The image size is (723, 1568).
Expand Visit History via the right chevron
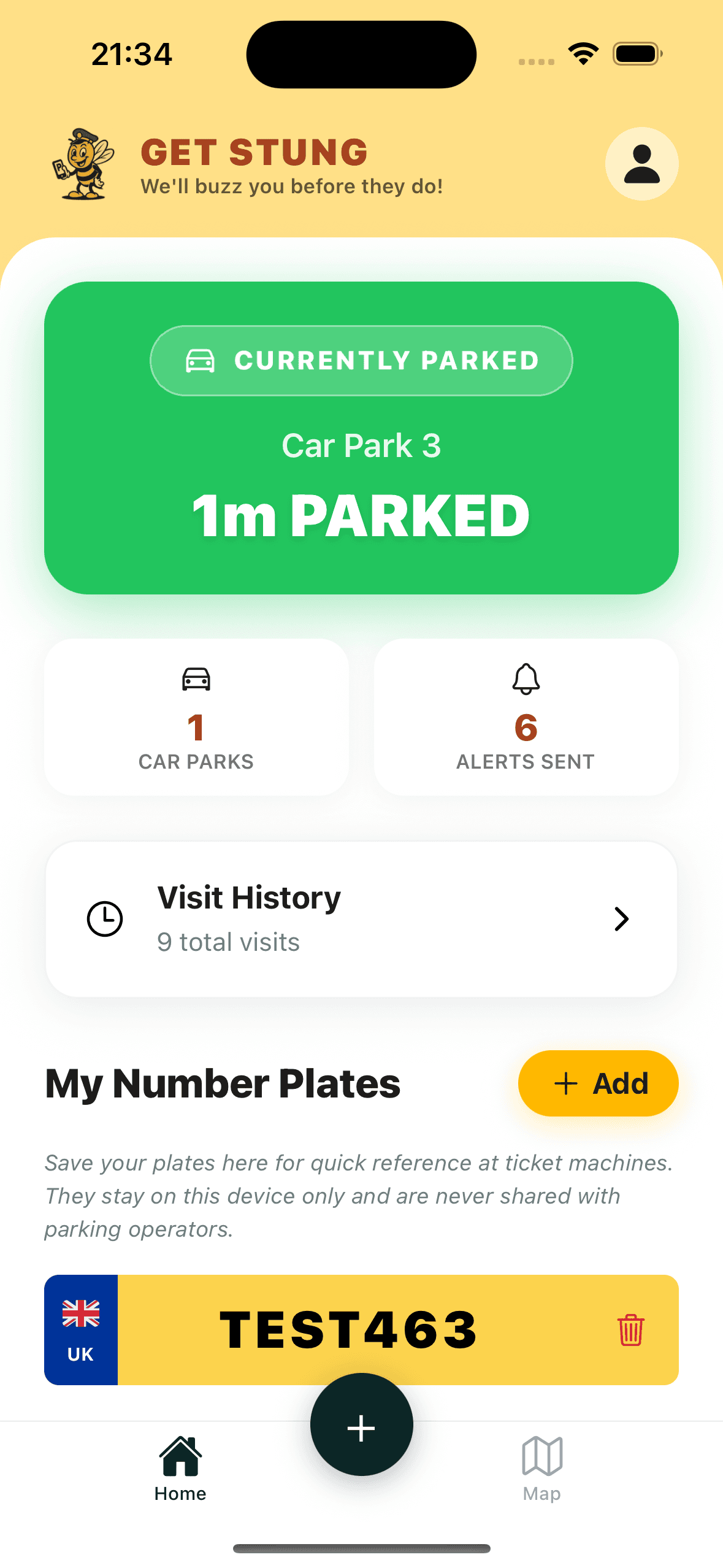point(621,919)
